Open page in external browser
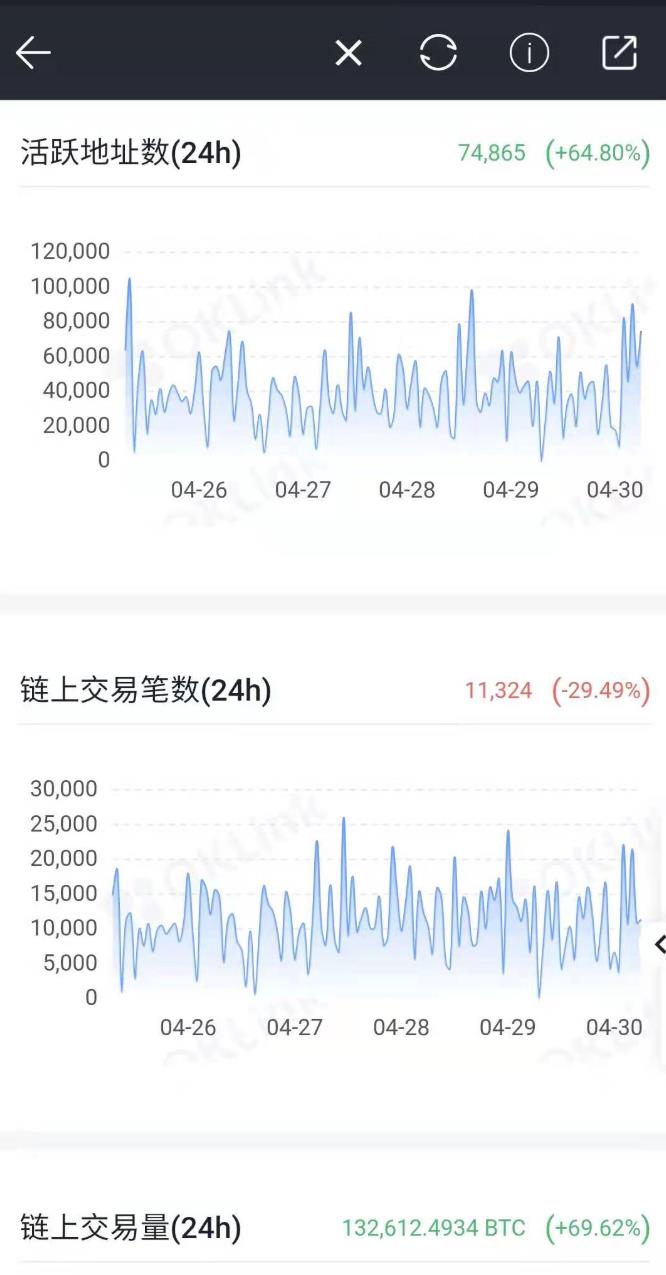 (x=619, y=53)
